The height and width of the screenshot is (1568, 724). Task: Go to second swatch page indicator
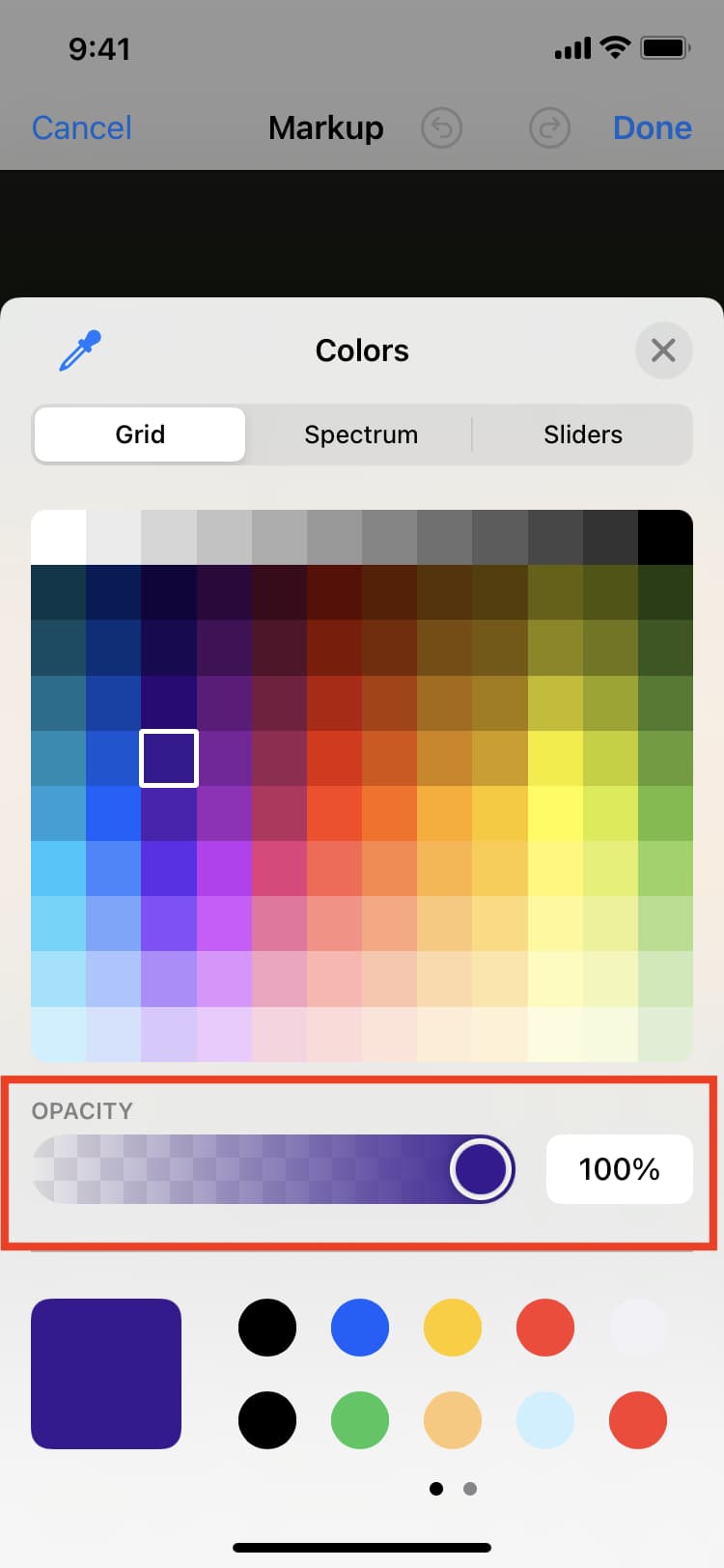coord(470,1489)
